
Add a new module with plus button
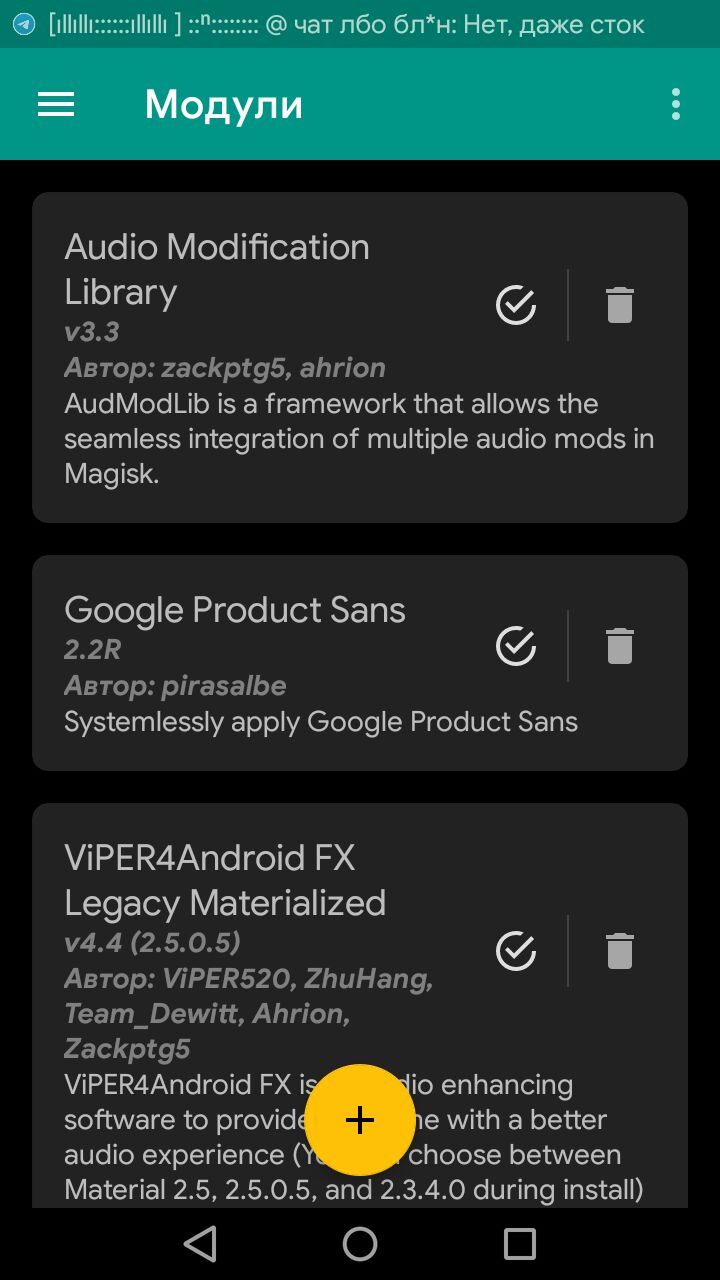[x=360, y=1120]
